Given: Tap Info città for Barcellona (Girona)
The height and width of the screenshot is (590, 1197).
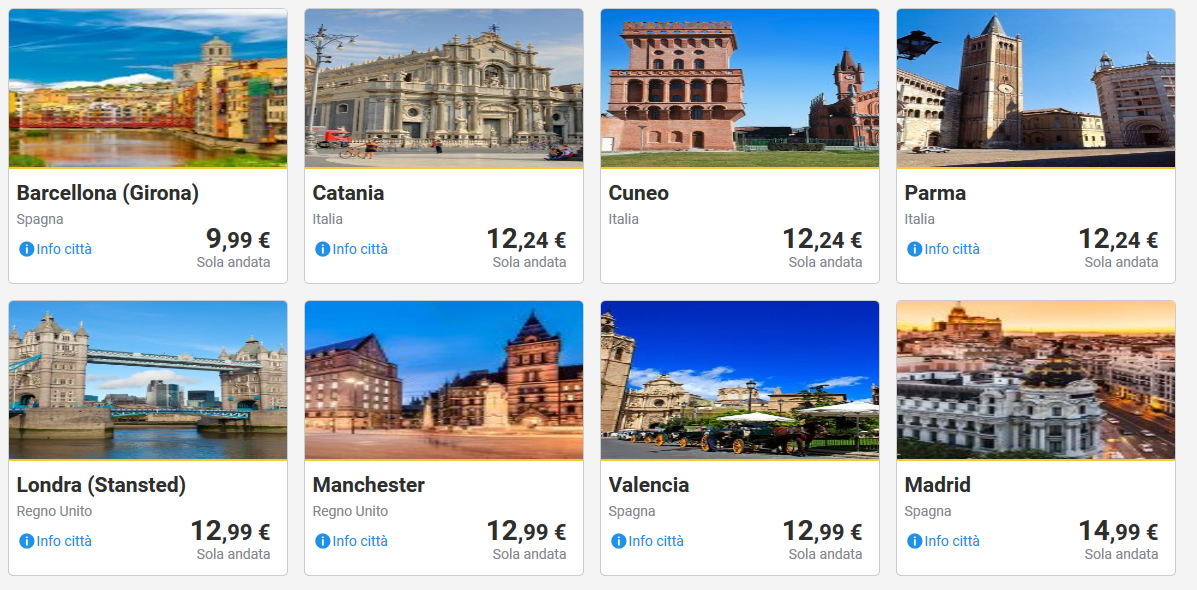Looking at the screenshot, I should (x=56, y=249).
